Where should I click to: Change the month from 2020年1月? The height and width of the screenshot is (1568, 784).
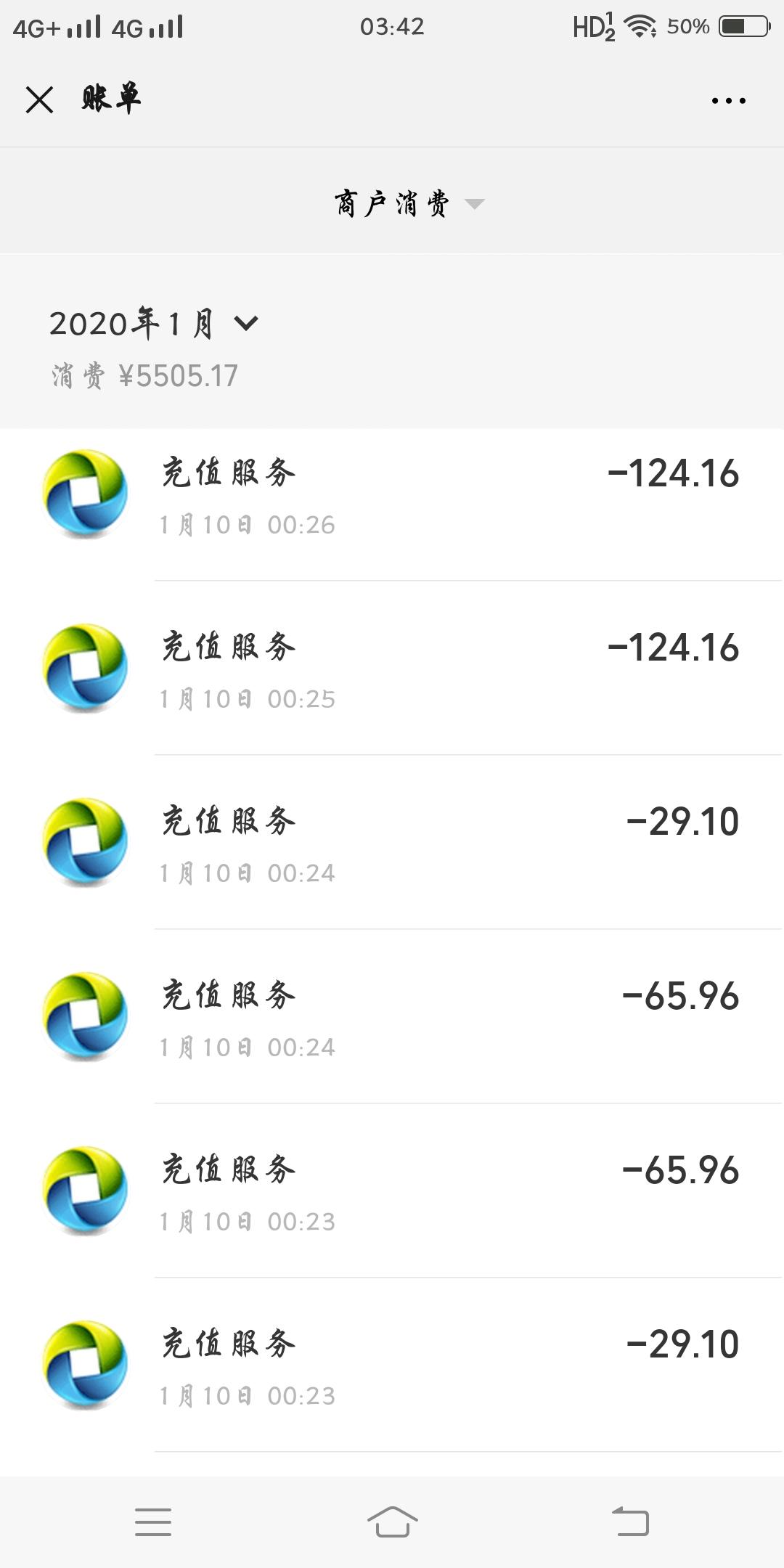(x=154, y=324)
